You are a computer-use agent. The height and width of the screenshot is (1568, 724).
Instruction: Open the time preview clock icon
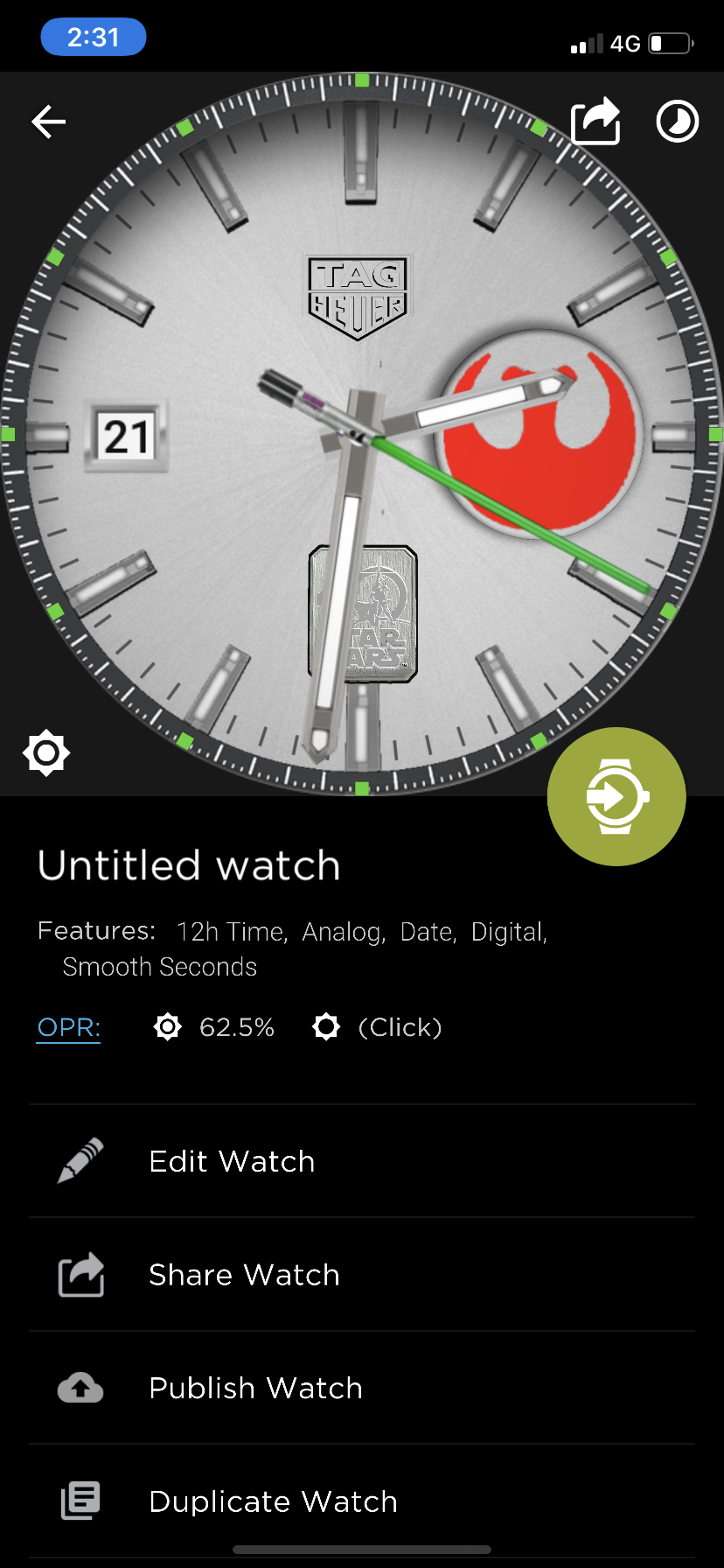(x=678, y=121)
